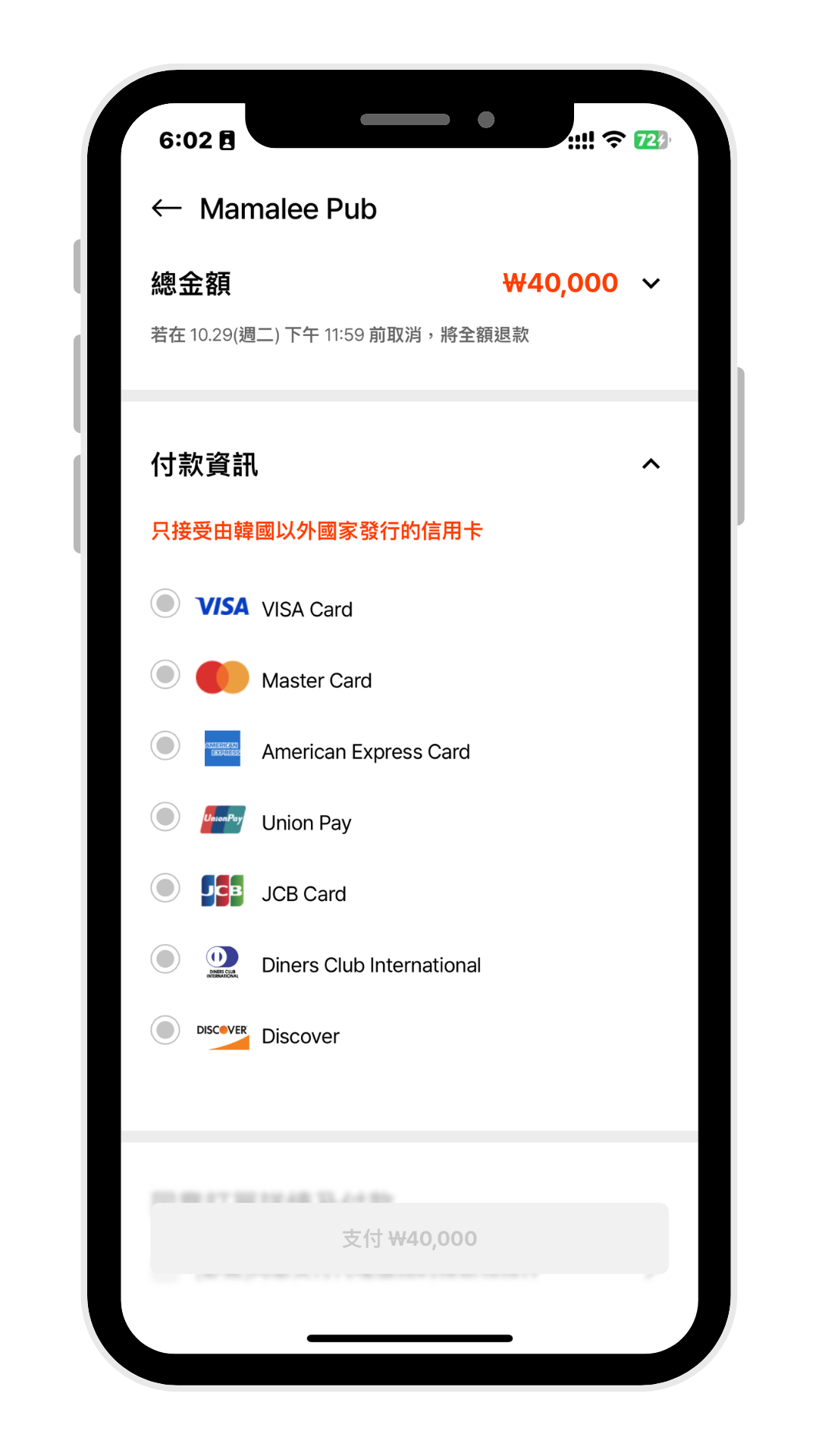Choose Master Card option
The height and width of the screenshot is (1456, 819).
[x=165, y=675]
